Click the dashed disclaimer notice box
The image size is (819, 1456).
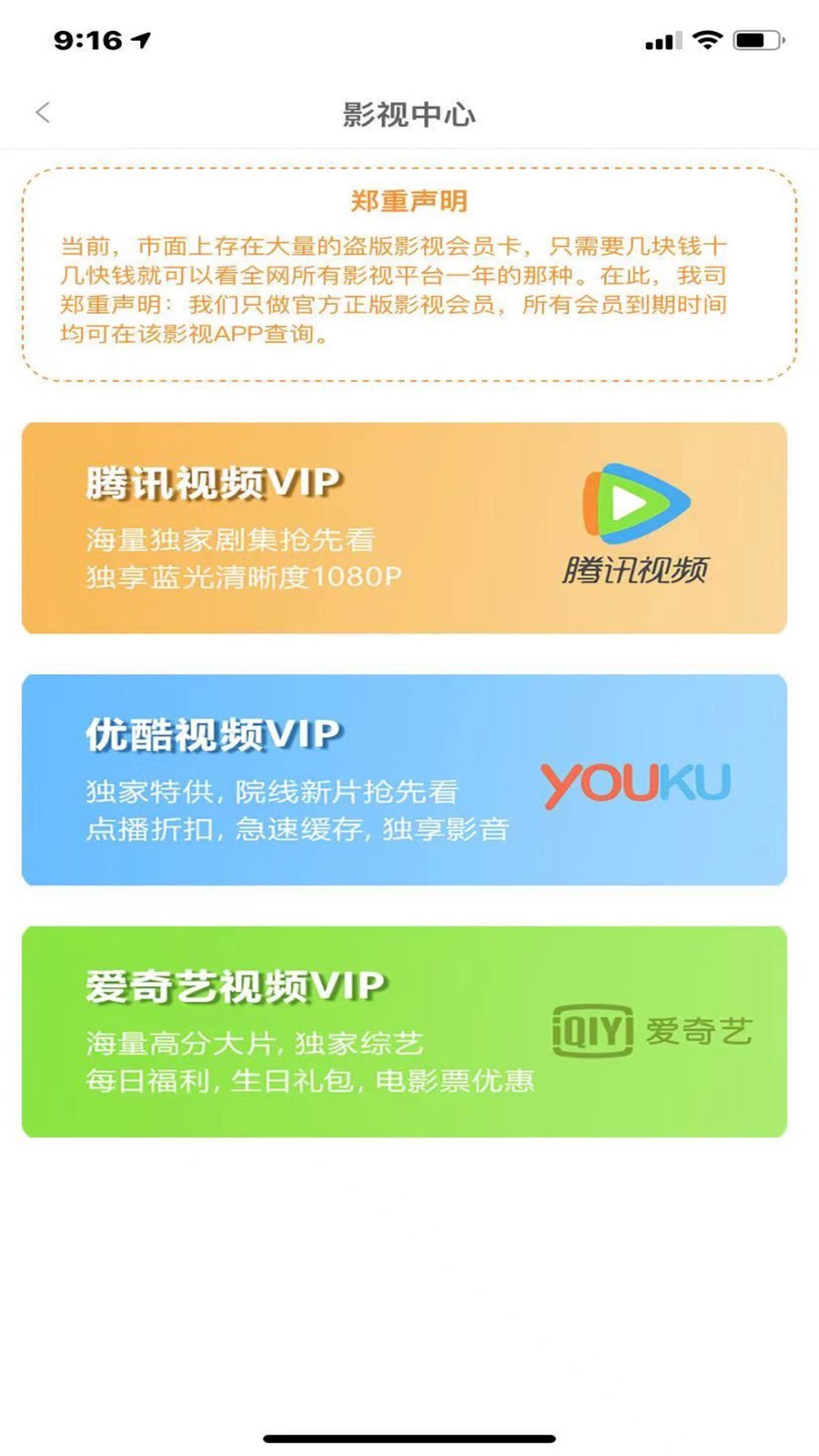pyautogui.click(x=409, y=271)
